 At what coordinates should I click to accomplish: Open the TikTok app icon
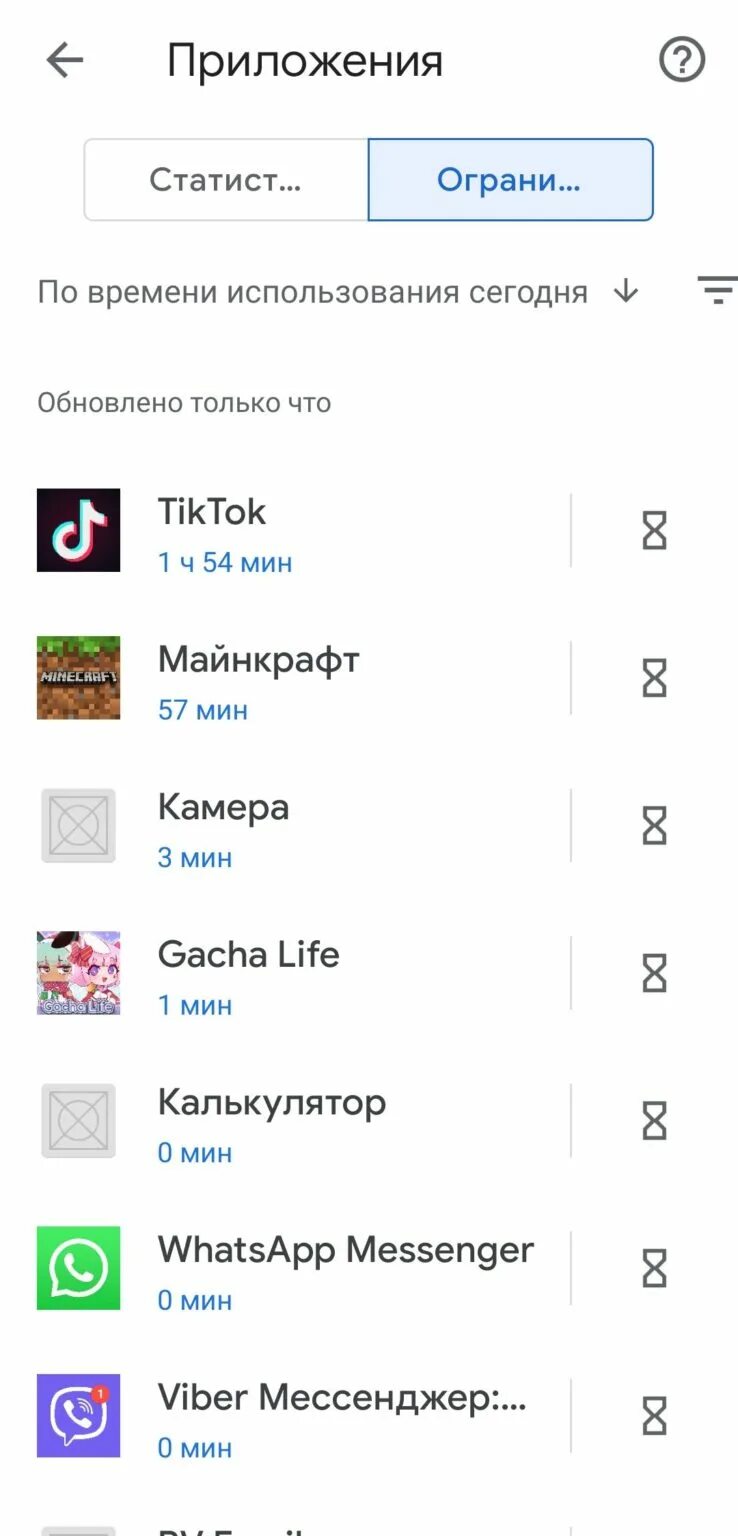[78, 530]
